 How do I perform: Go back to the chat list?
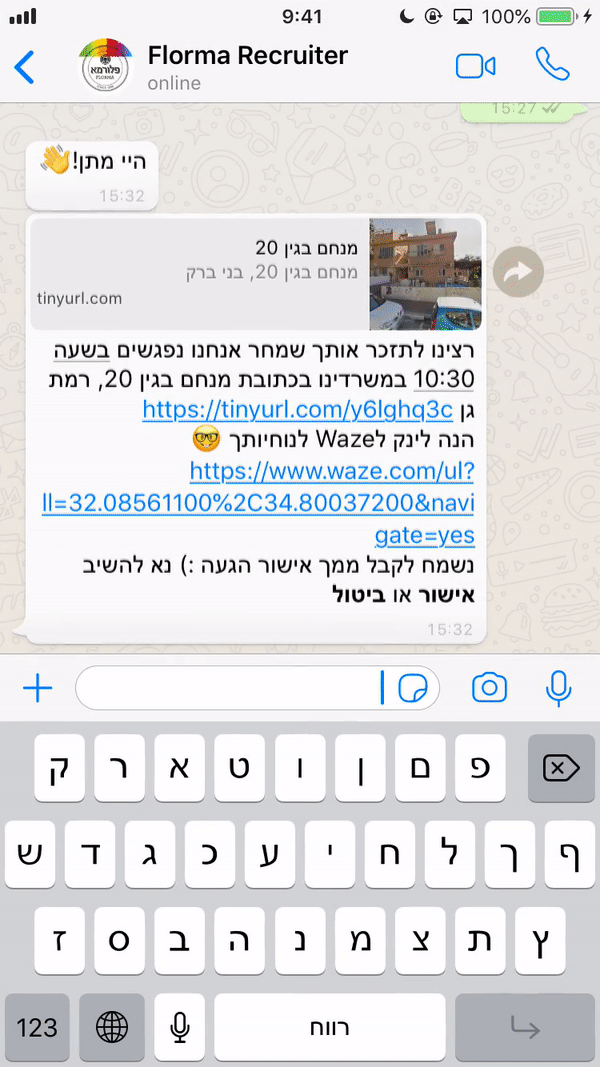(24, 67)
